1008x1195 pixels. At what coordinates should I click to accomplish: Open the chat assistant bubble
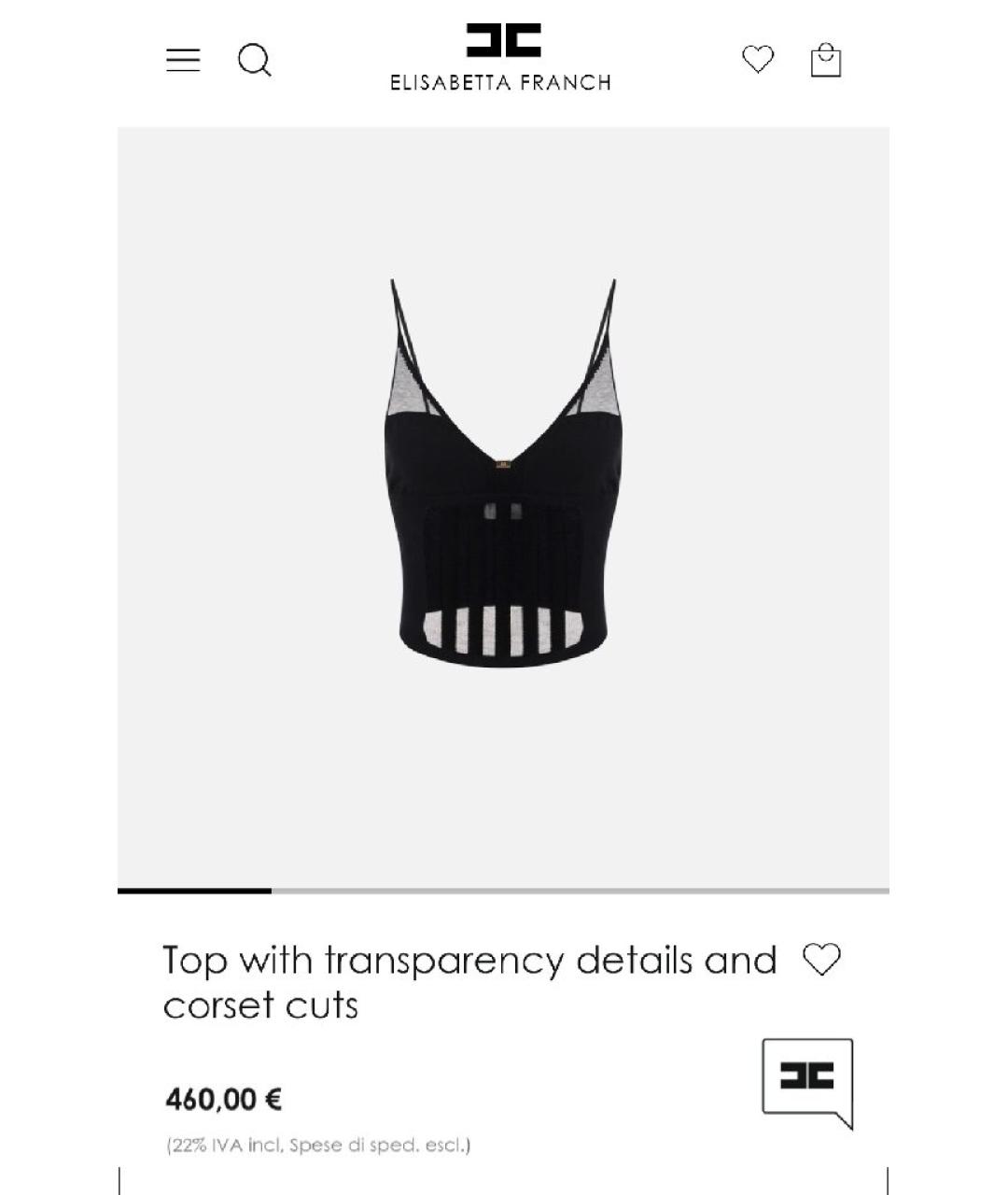tap(807, 1080)
